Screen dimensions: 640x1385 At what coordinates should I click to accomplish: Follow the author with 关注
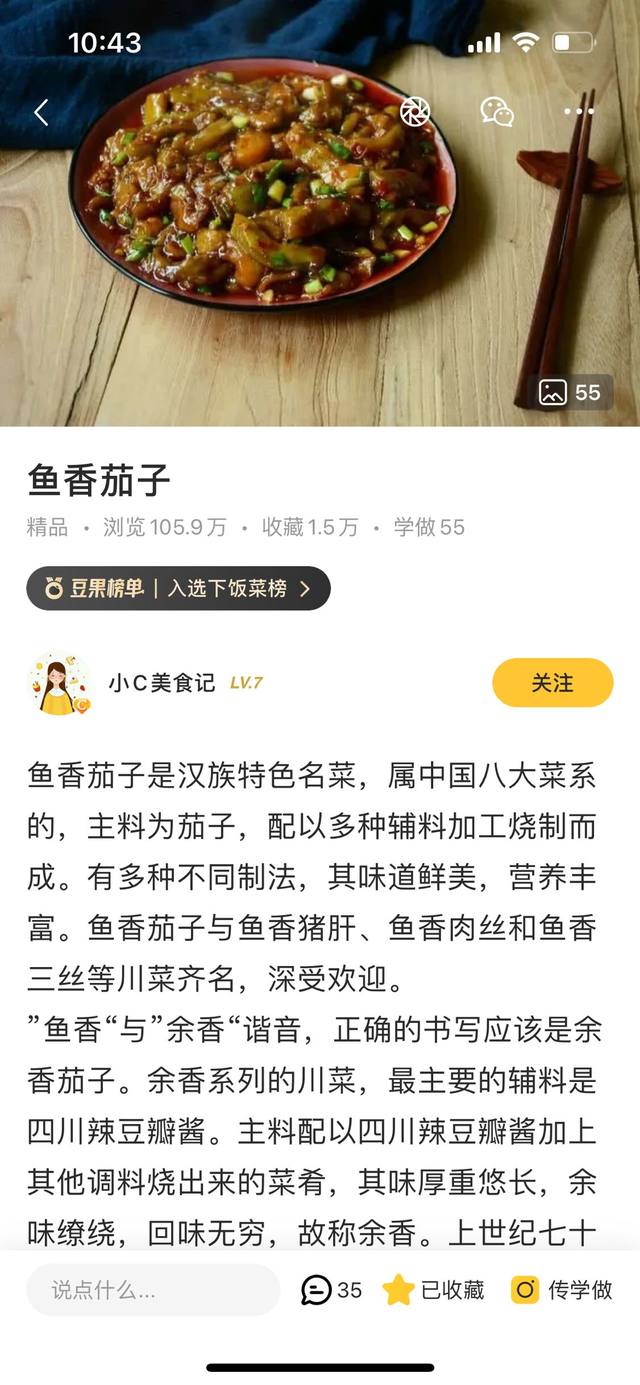click(x=552, y=683)
